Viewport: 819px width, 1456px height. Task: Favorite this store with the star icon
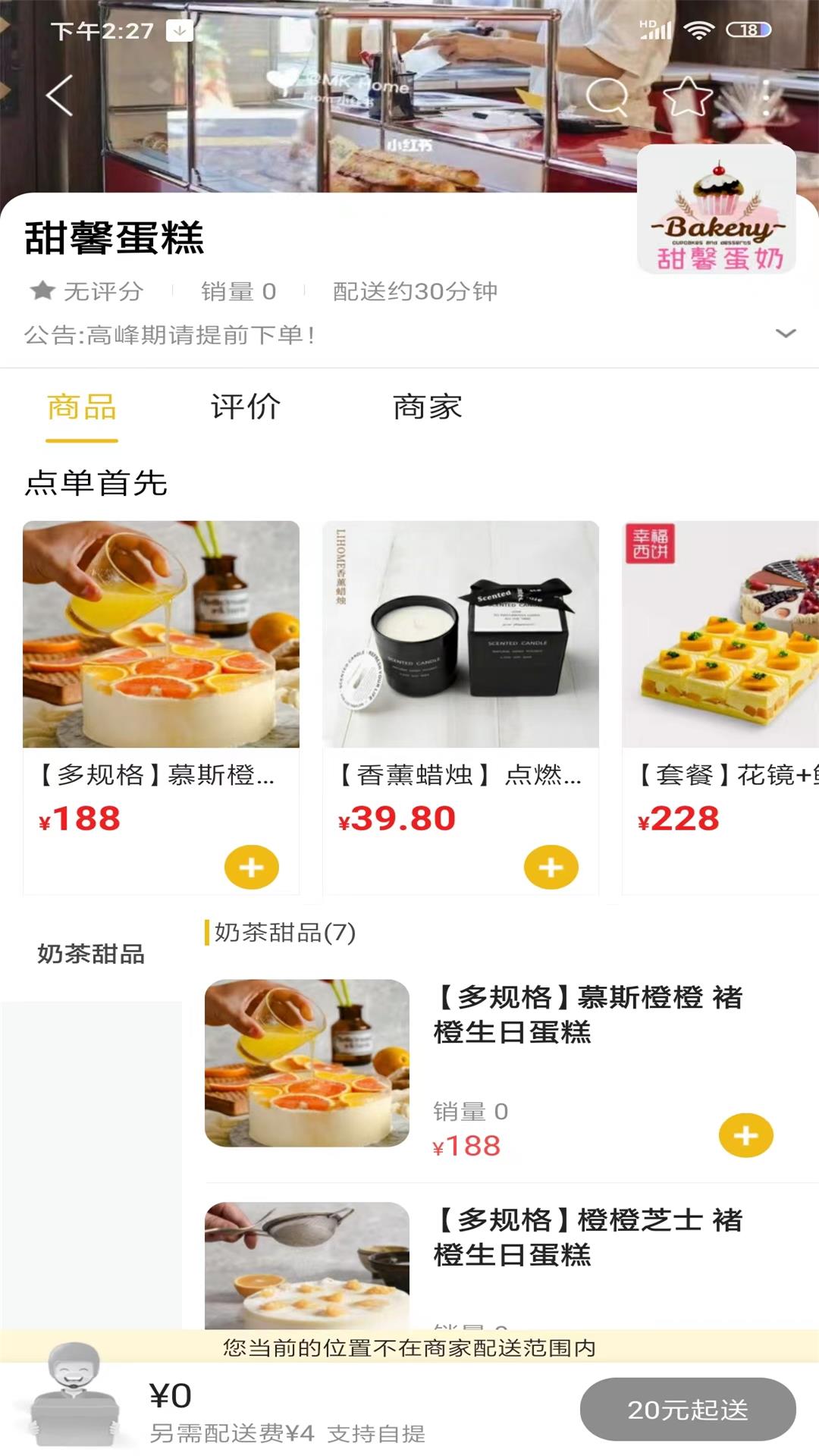(x=687, y=96)
